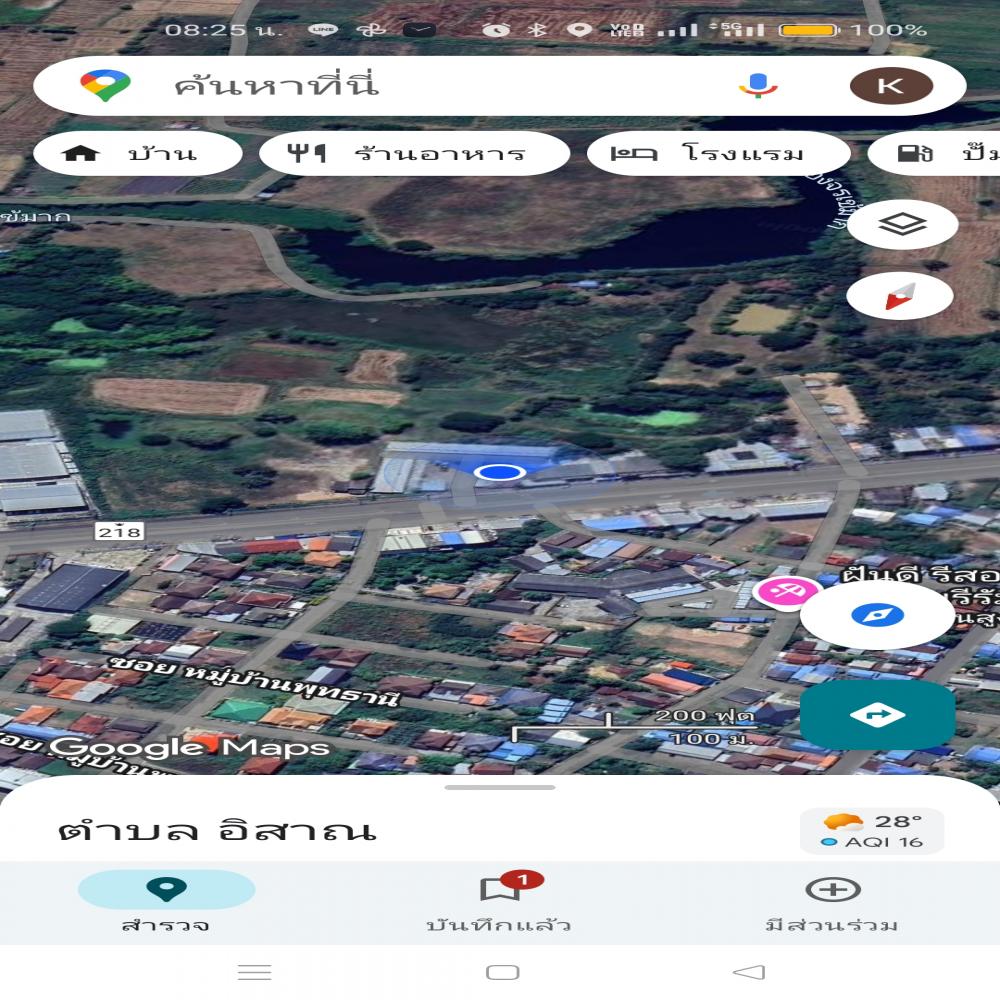This screenshot has height=1000, width=1000.
Task: Filter by 'ร้านอาหาร' restaurants chip
Action: pos(414,154)
